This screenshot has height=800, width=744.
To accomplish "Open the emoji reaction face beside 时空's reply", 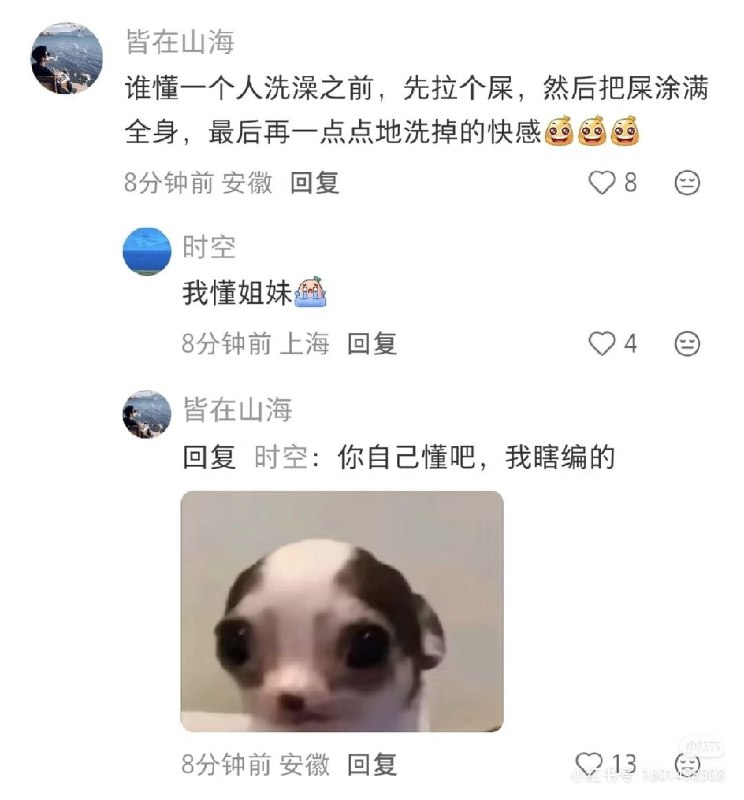I will (685, 342).
